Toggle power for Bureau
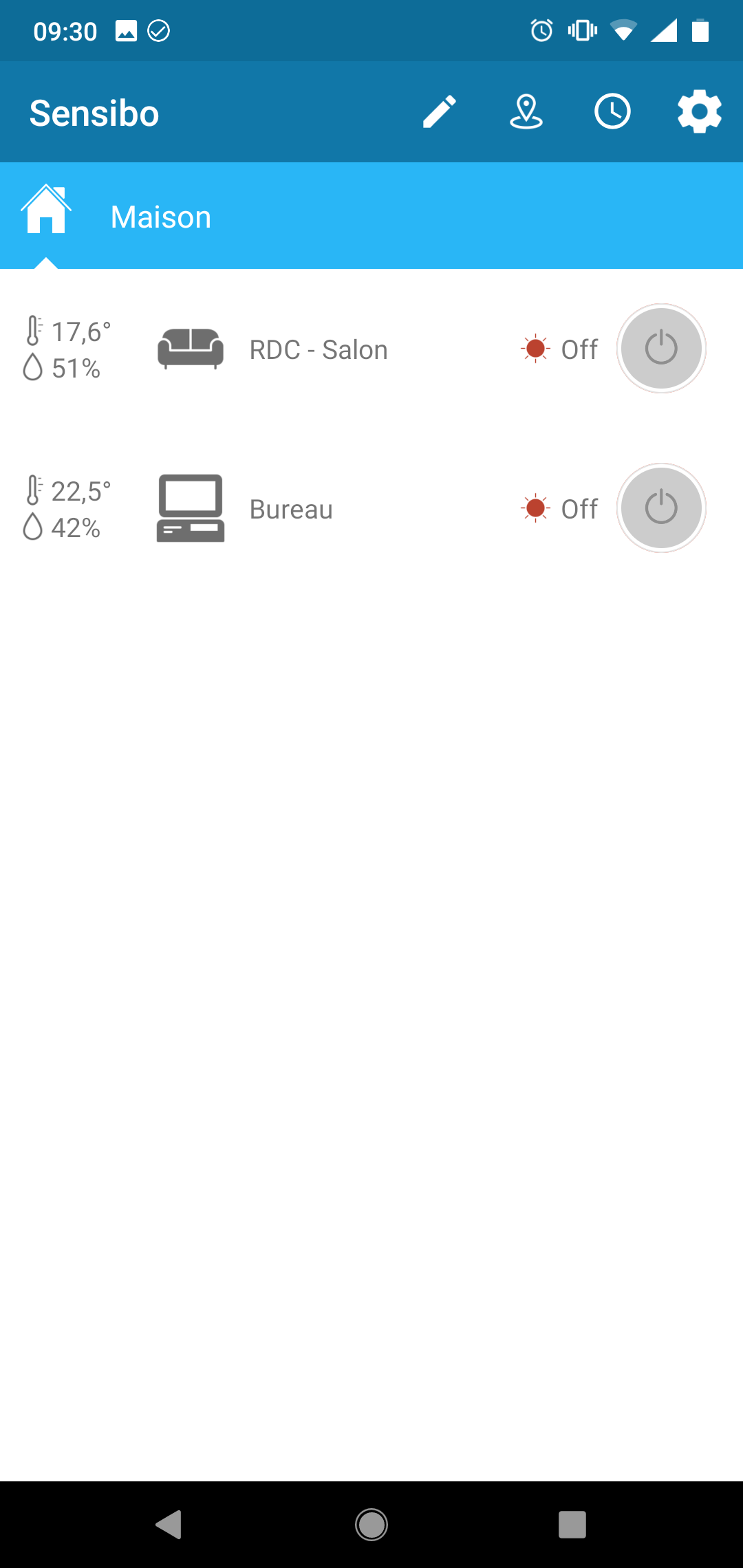 click(661, 508)
